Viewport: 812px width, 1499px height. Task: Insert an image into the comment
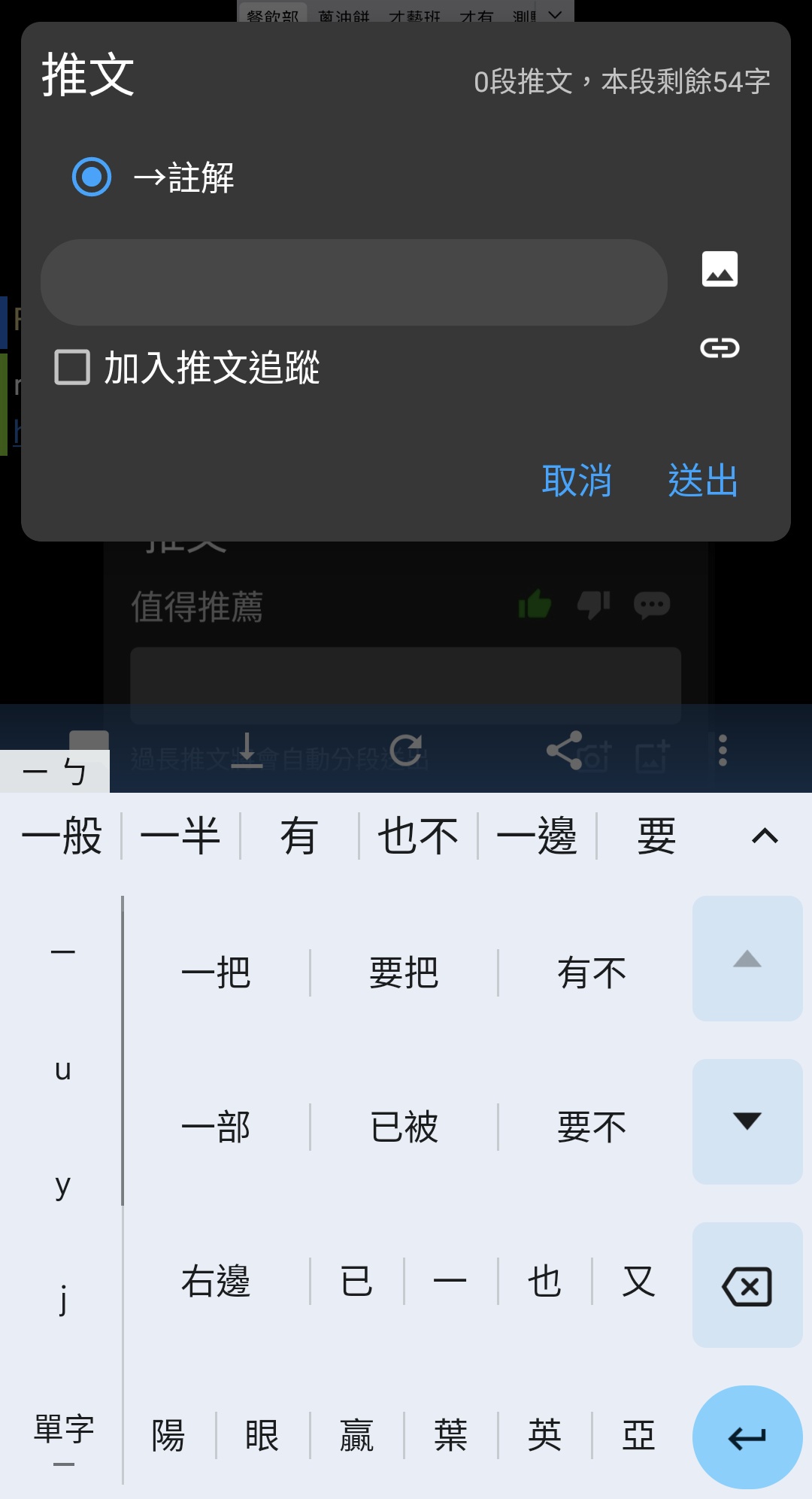[720, 269]
